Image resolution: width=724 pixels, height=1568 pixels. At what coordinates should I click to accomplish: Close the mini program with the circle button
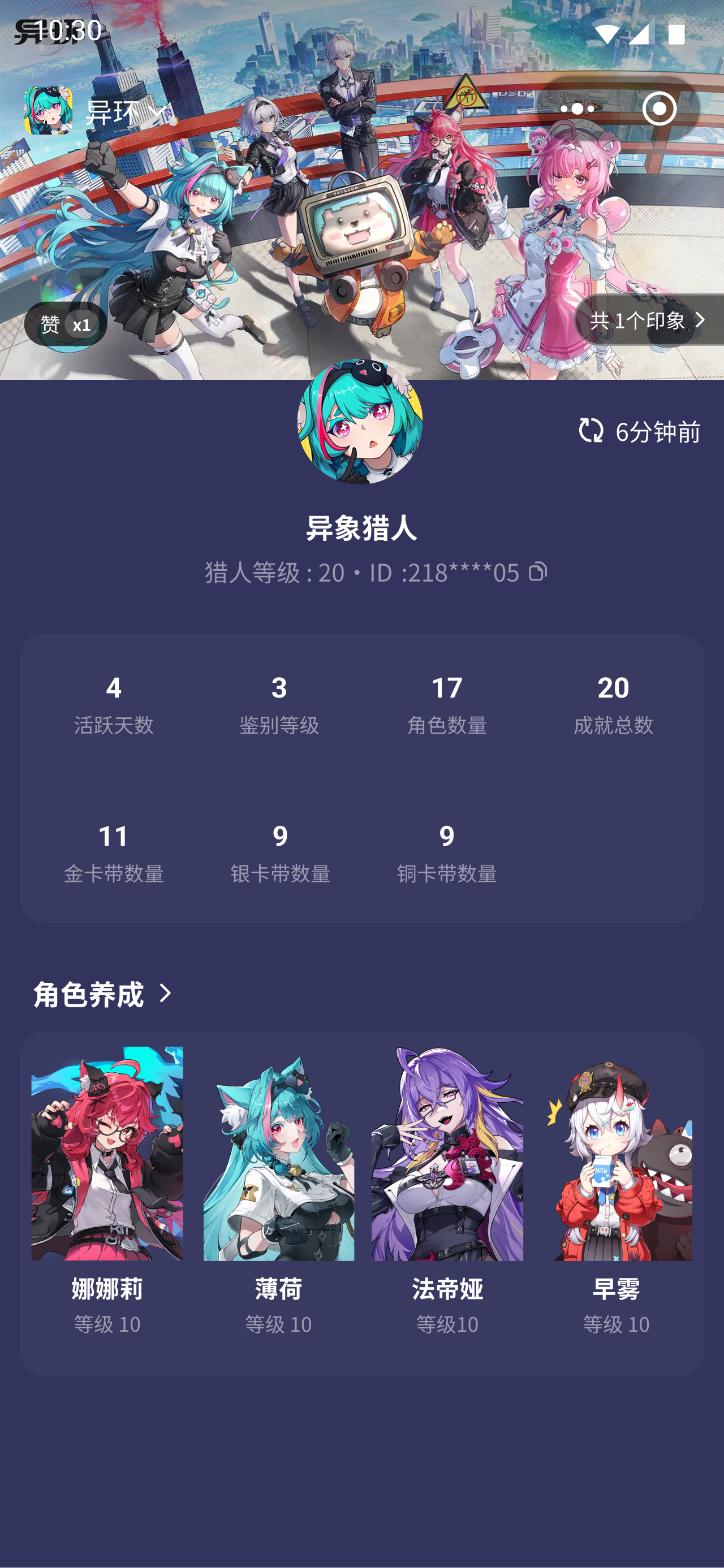pyautogui.click(x=659, y=109)
